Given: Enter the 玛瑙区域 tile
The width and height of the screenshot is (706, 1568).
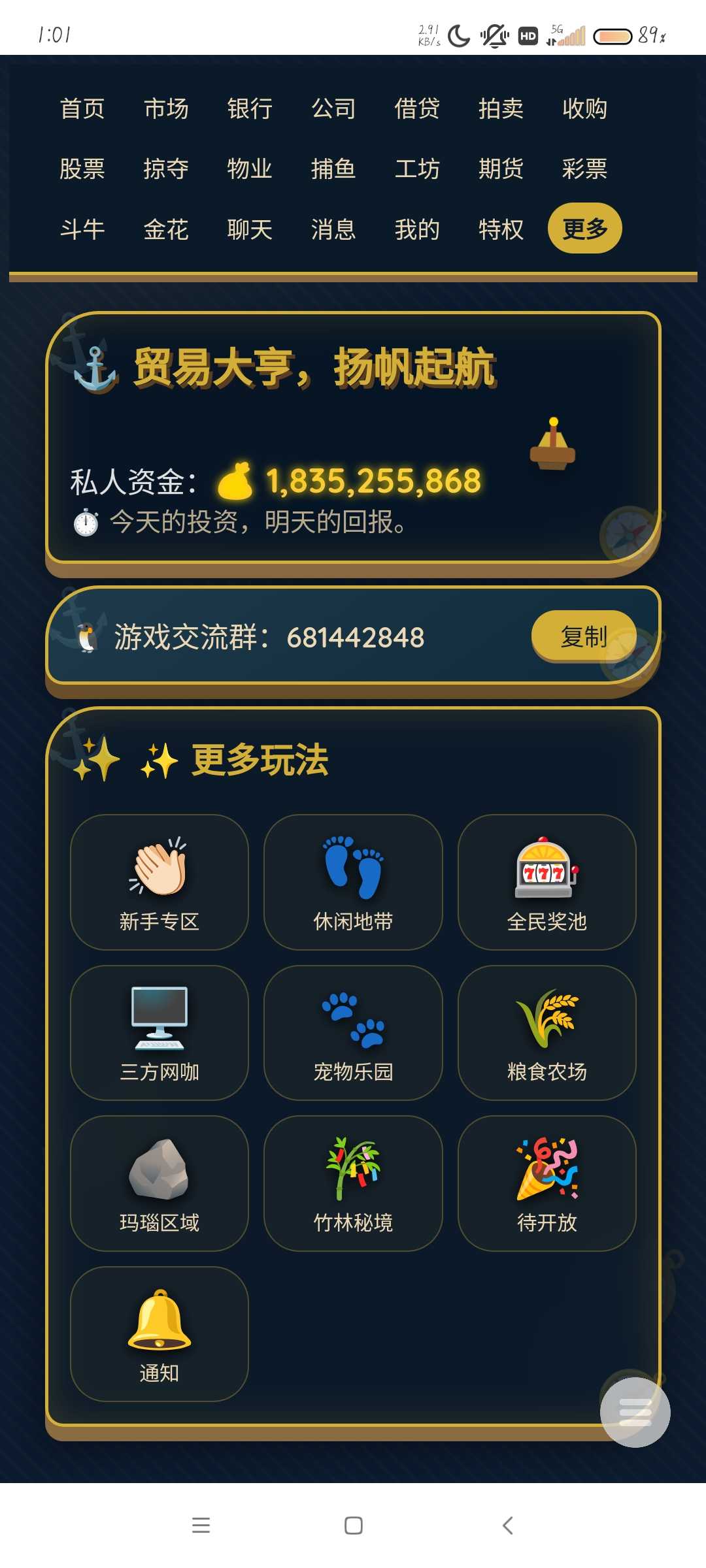Looking at the screenshot, I should point(160,1183).
